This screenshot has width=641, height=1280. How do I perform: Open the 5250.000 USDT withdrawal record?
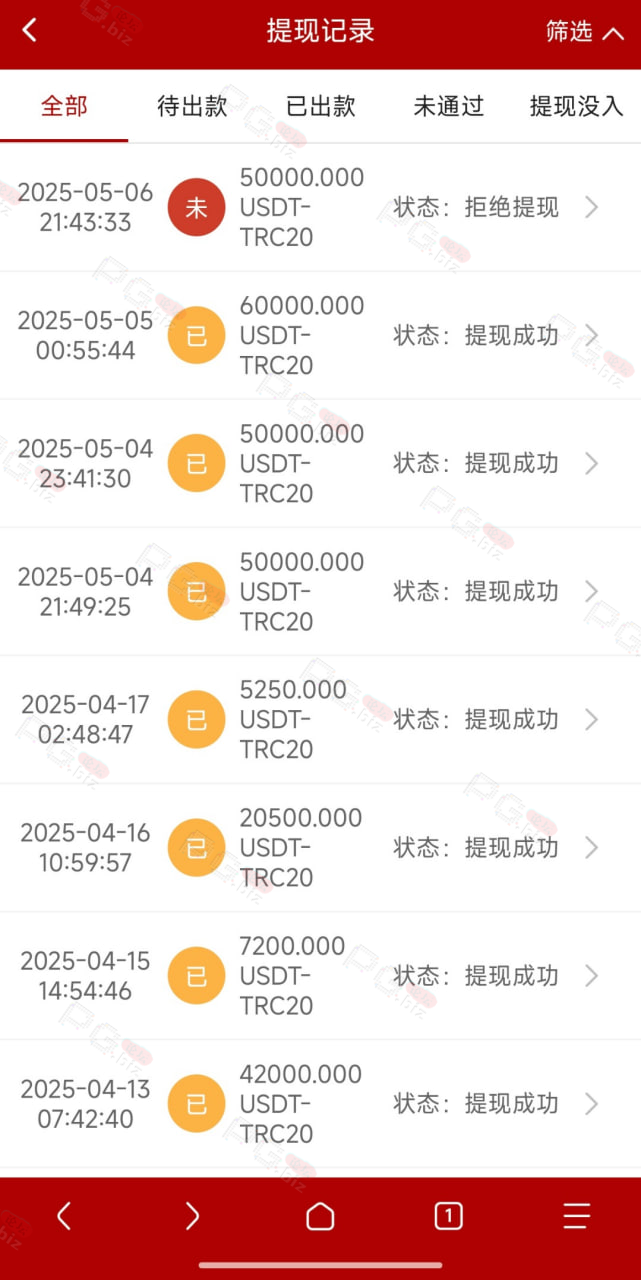[320, 720]
